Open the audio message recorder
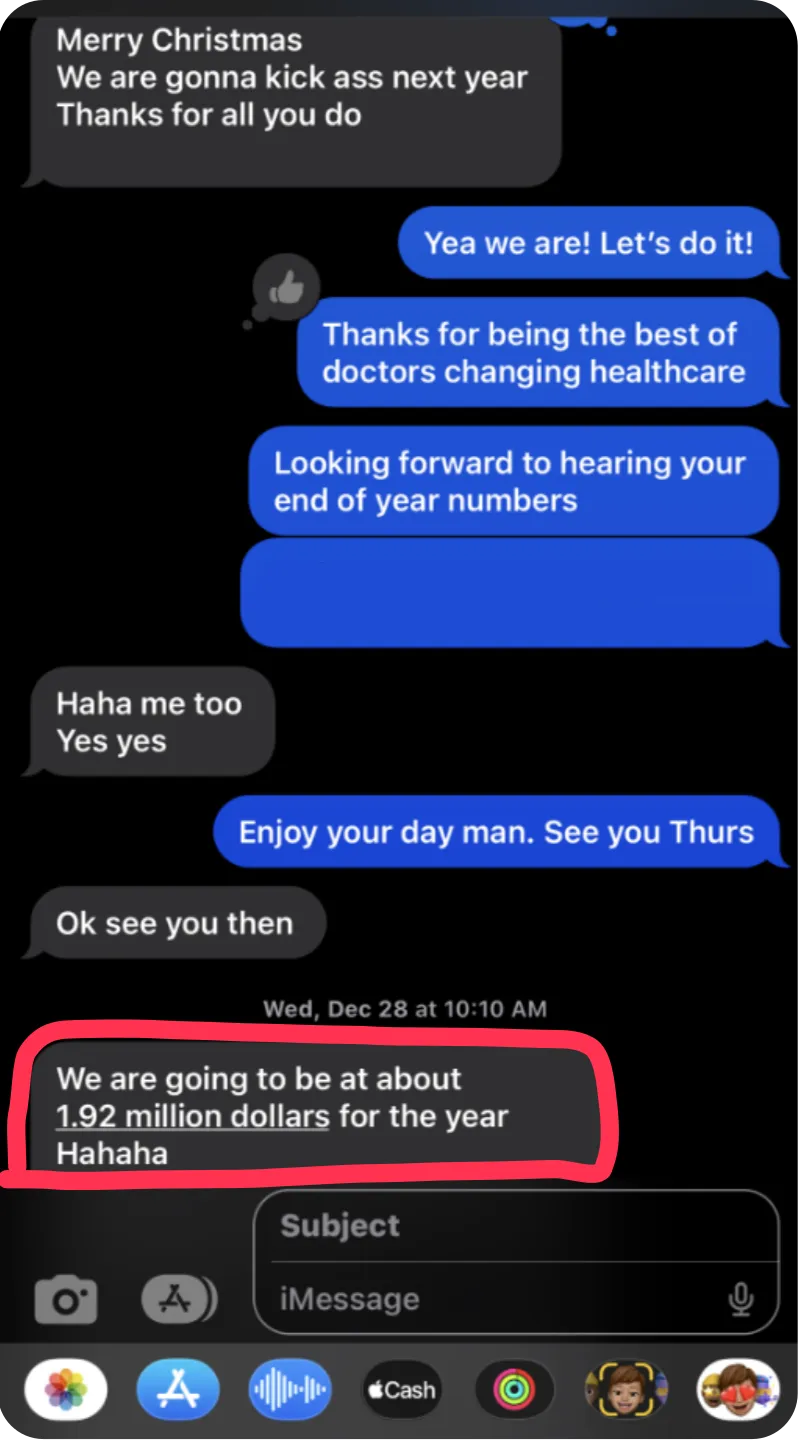The image size is (800, 1440). coord(289,1389)
